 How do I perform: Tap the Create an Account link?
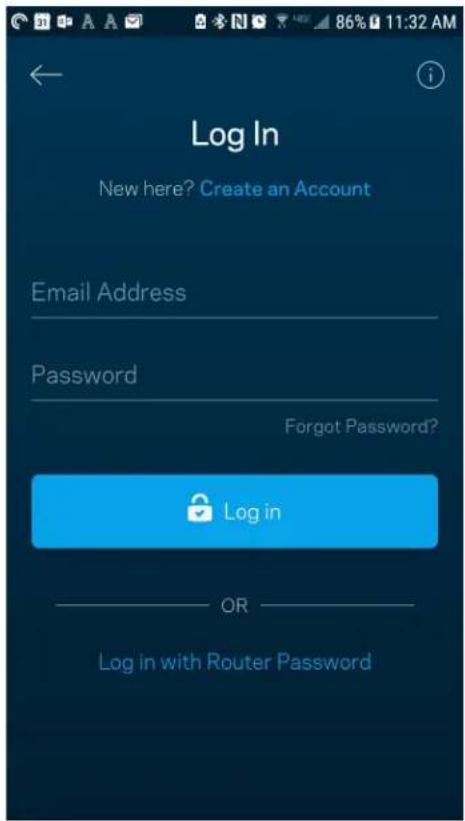click(285, 188)
